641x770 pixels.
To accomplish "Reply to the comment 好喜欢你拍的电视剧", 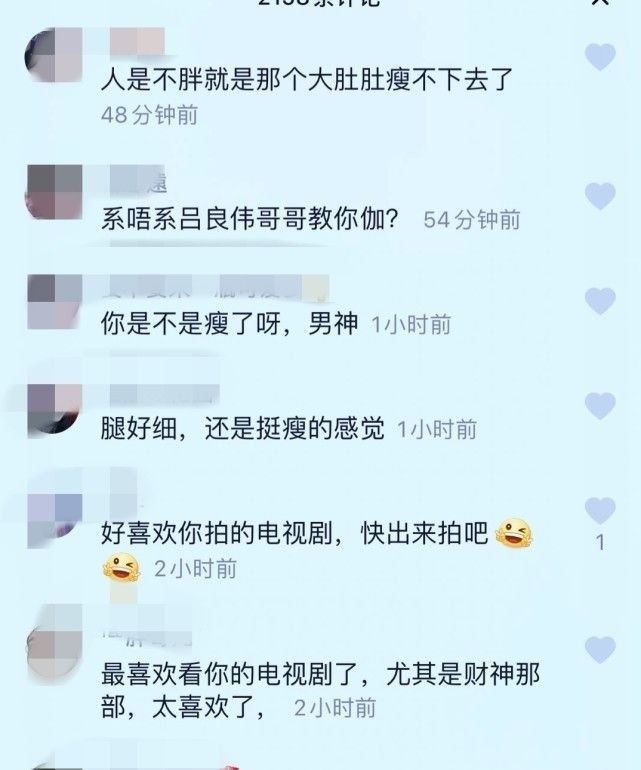I will pyautogui.click(x=294, y=533).
